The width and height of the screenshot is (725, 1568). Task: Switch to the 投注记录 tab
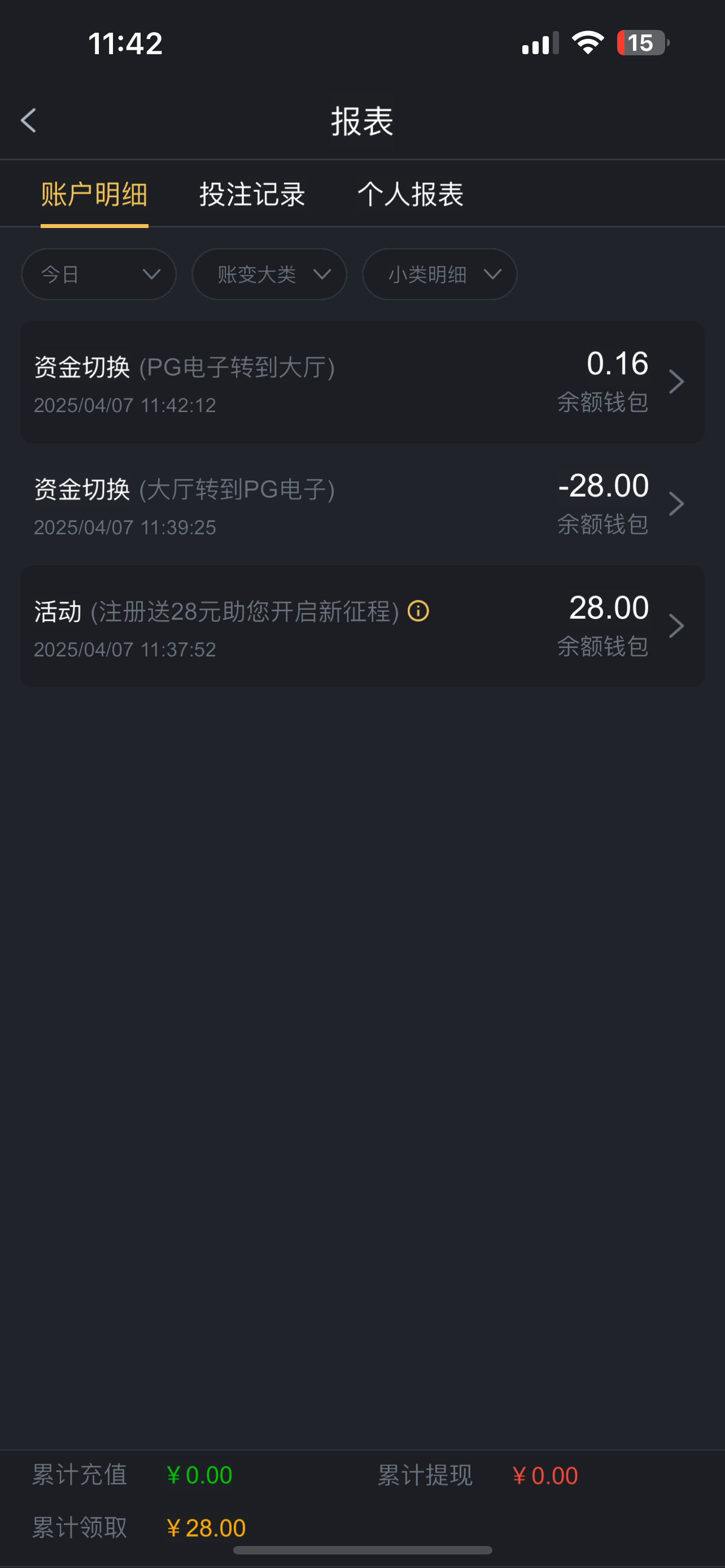pos(252,195)
